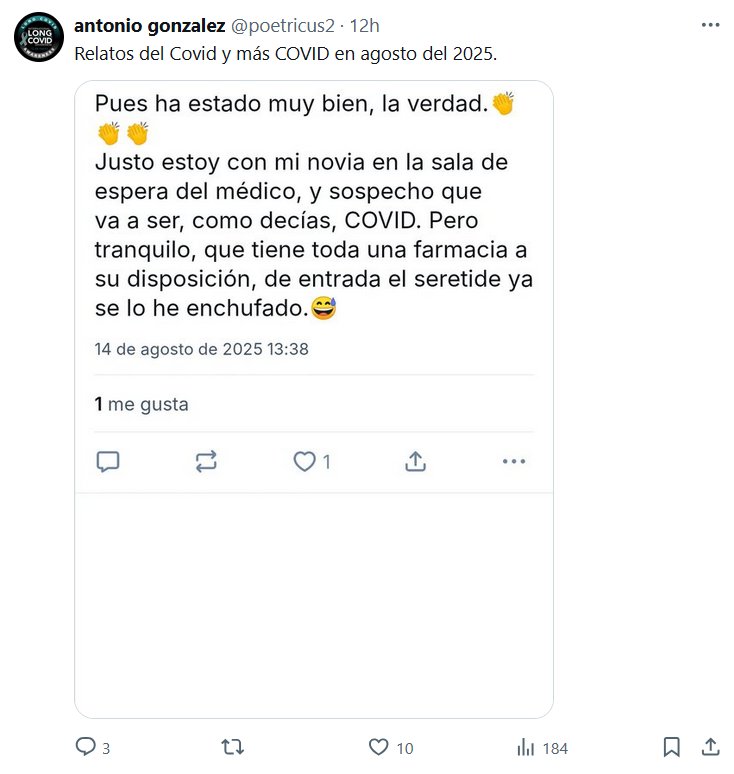Viewport: 734px width, 774px height.
Task: Repost antonio gonzalez's tweet
Action: pyautogui.click(x=232, y=747)
